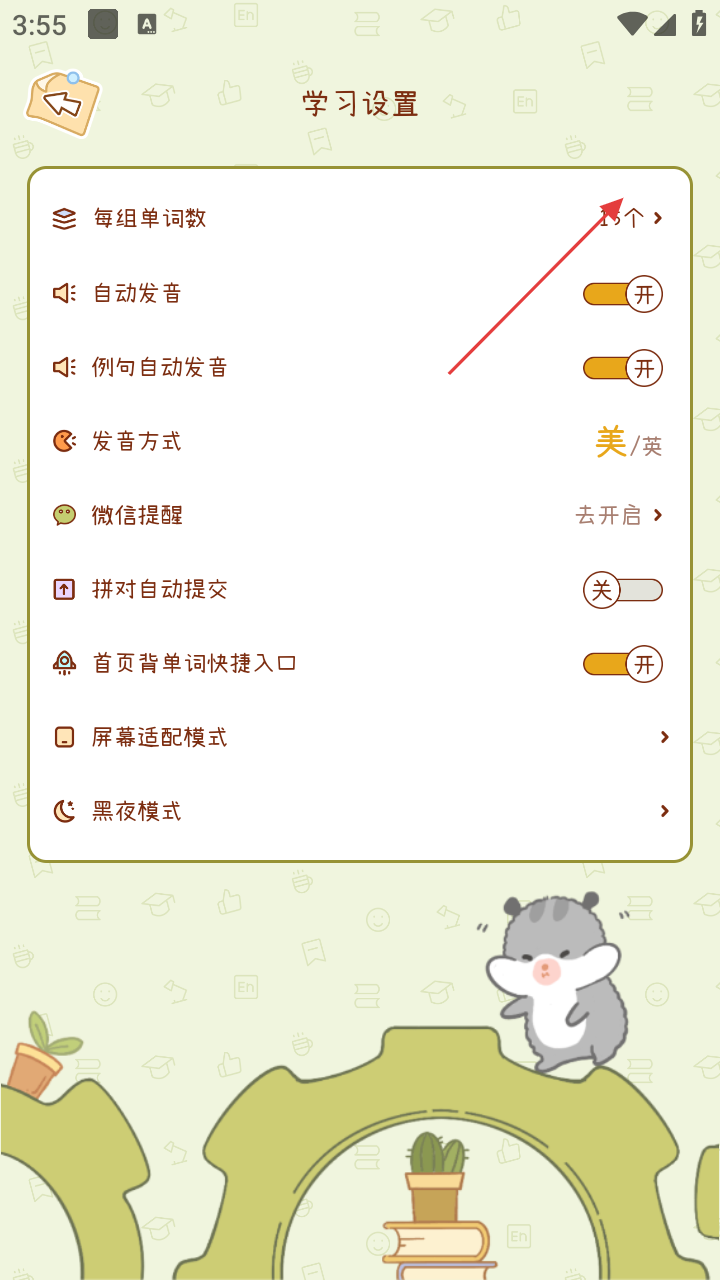The height and width of the screenshot is (1280, 720).
Task: Open 微信提醒 去开启 row
Action: click(618, 515)
